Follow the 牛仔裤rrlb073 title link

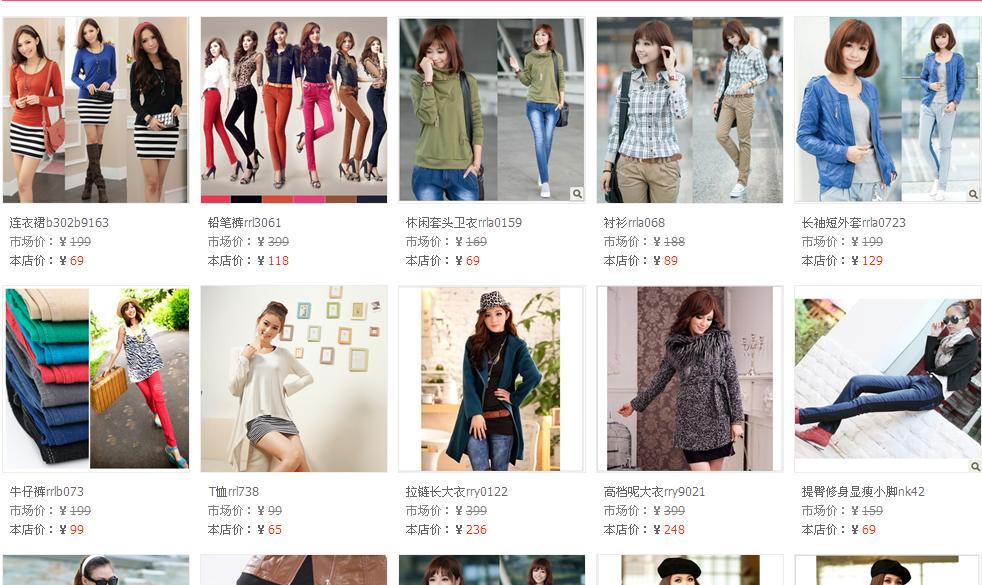[47, 492]
